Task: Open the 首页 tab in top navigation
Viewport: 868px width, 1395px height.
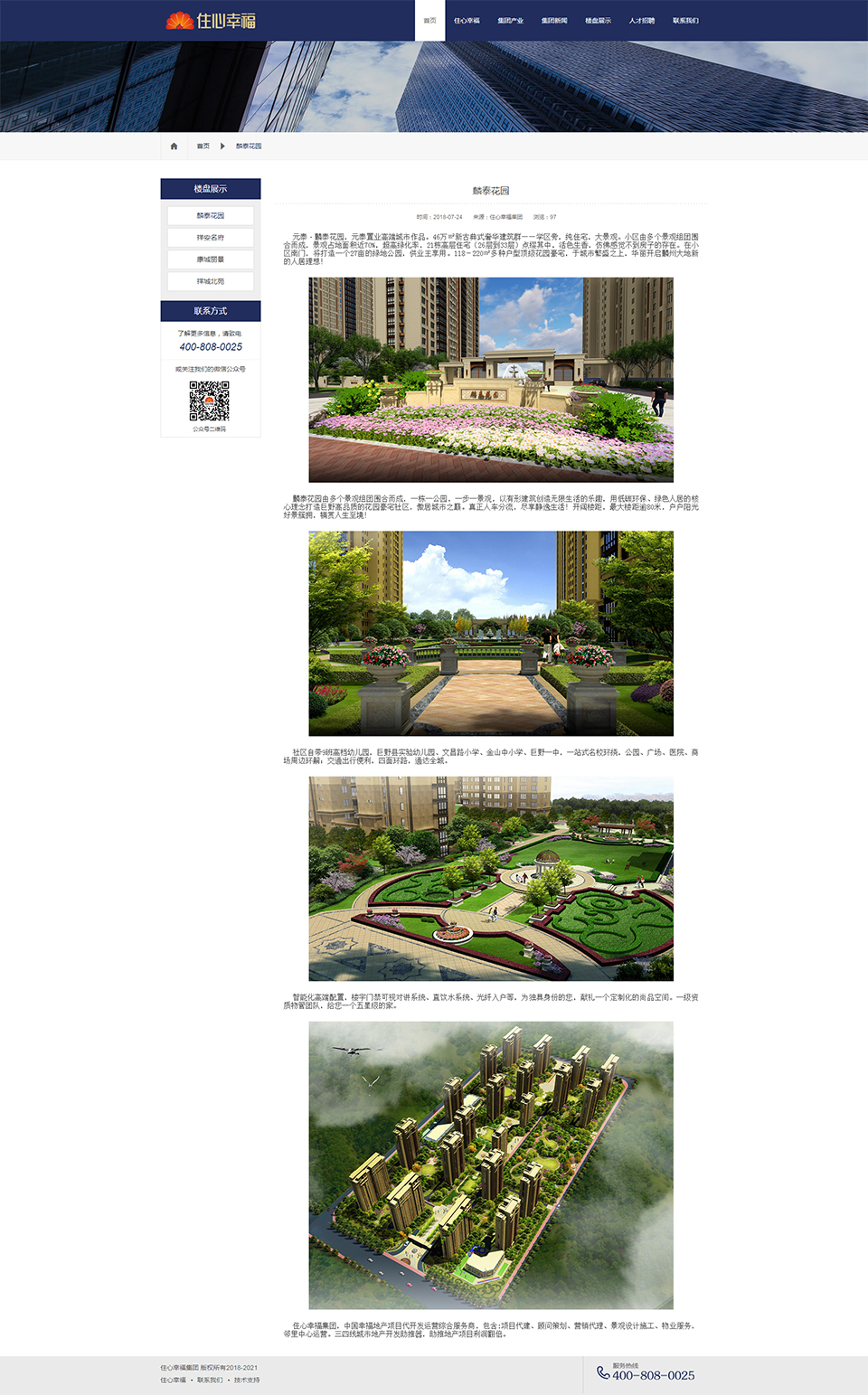Action: [430, 20]
